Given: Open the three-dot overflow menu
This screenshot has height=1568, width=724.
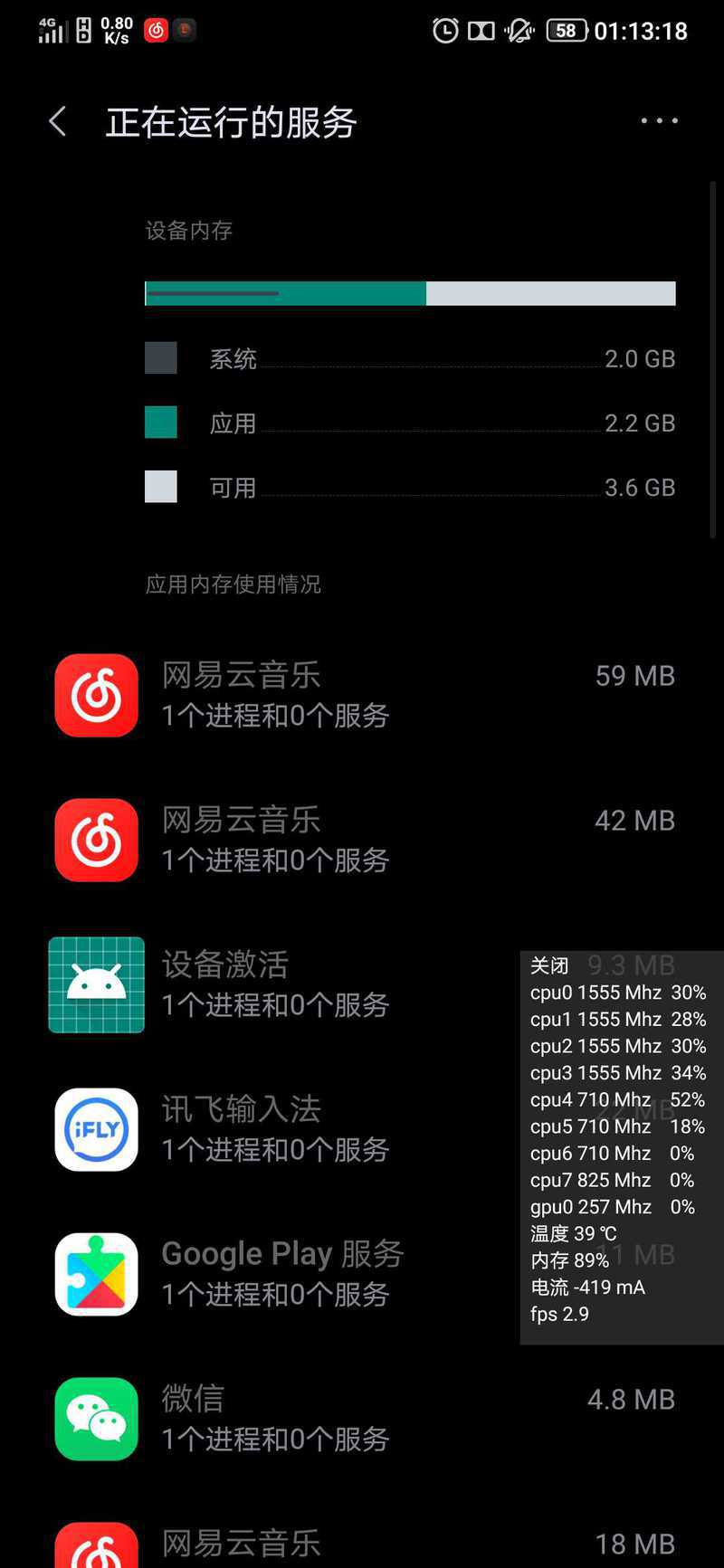Looking at the screenshot, I should [659, 120].
